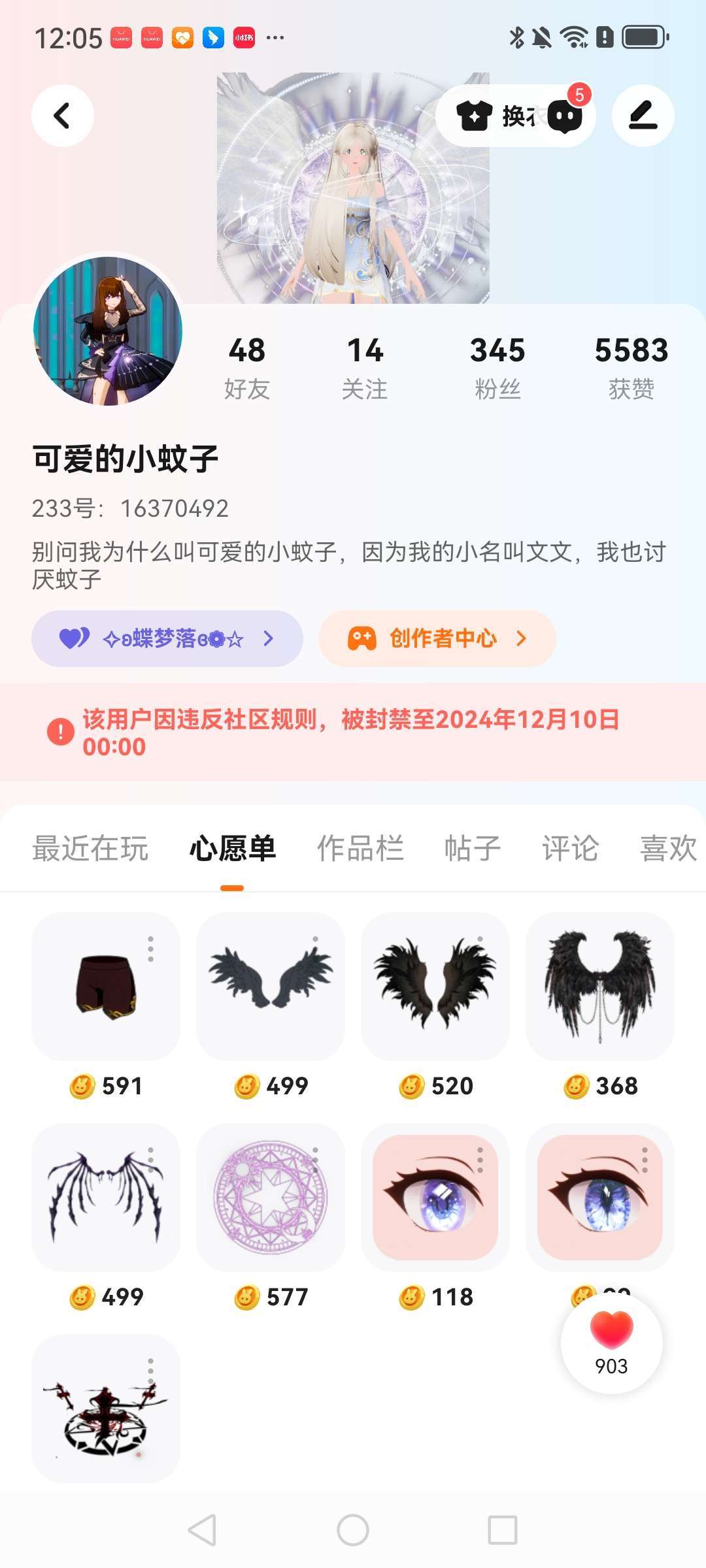
Task: View the 48 好友 friends list
Action: coord(247,367)
